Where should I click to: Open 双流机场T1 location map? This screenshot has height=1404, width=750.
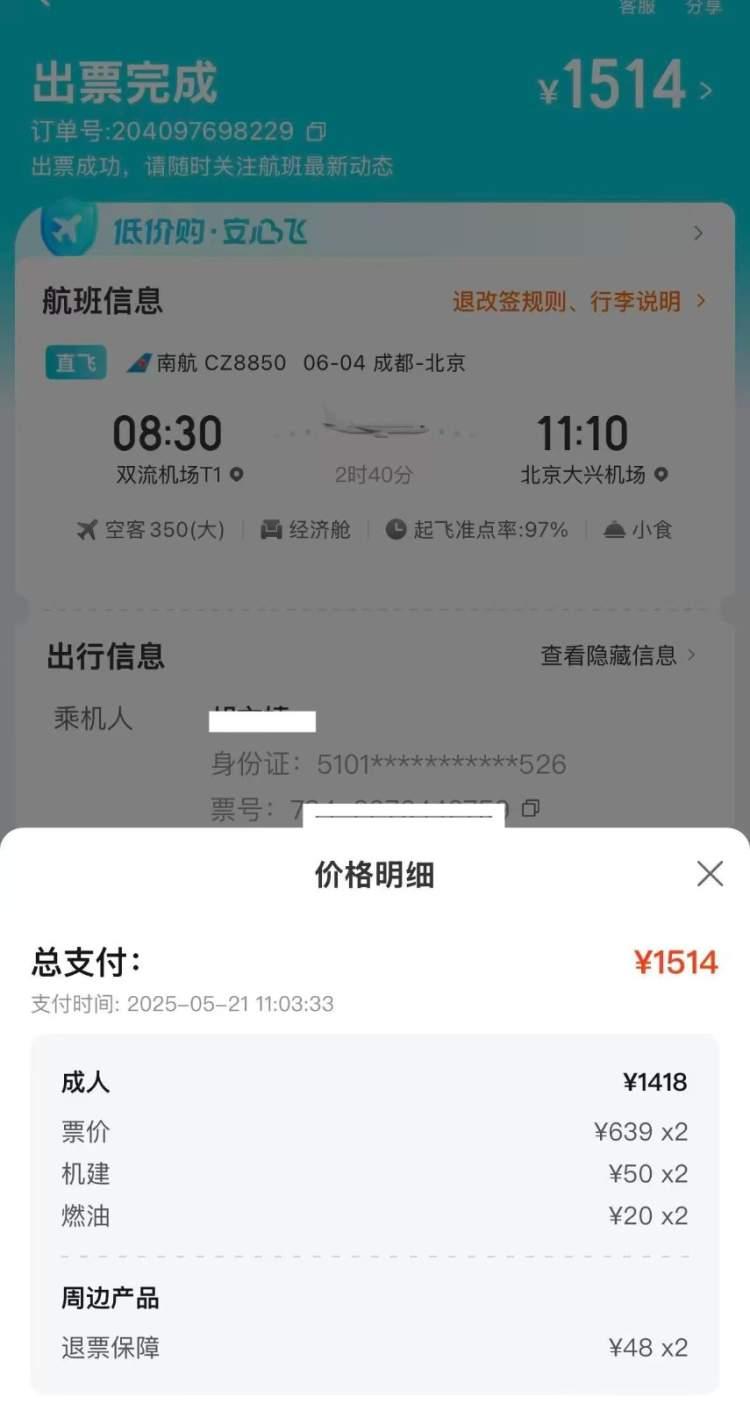(237, 475)
